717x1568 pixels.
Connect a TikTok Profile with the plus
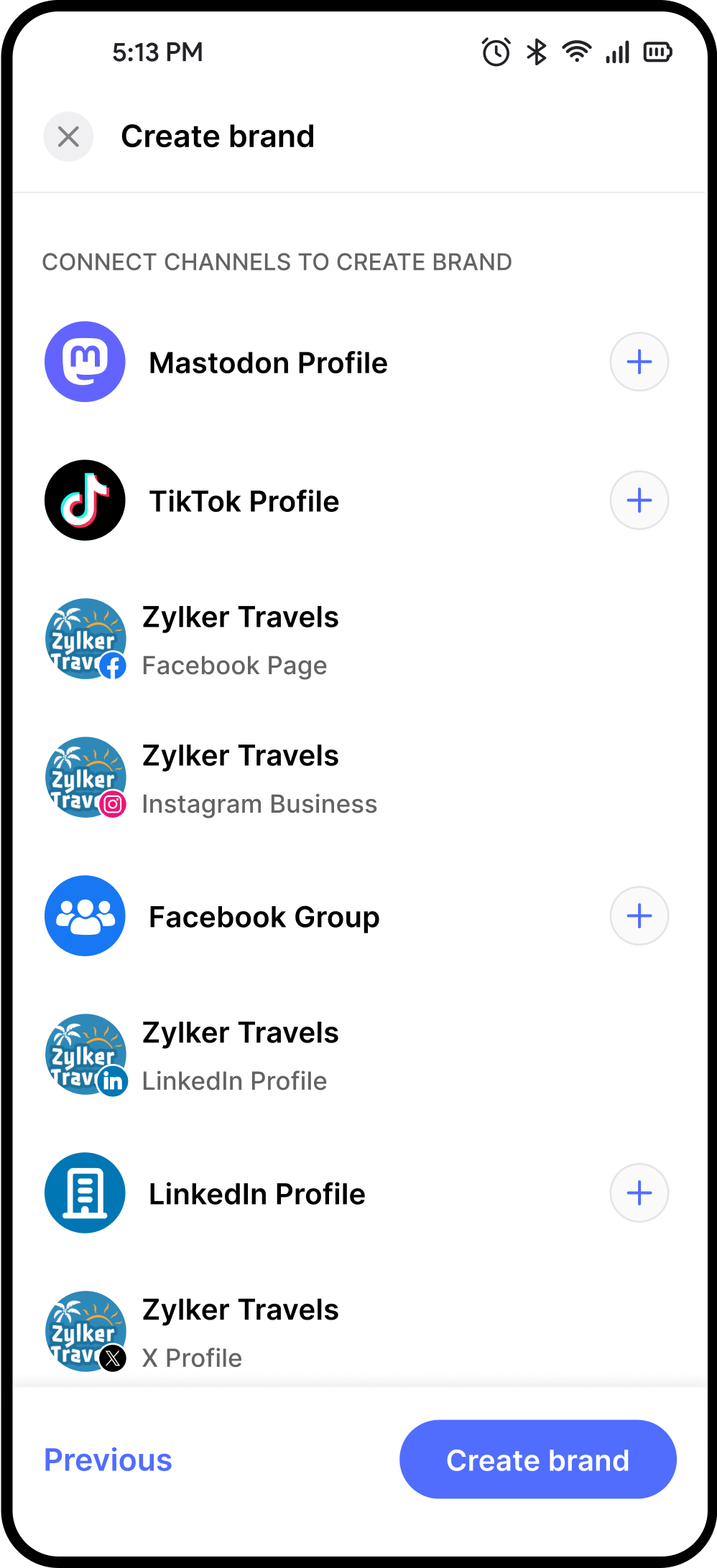639,500
